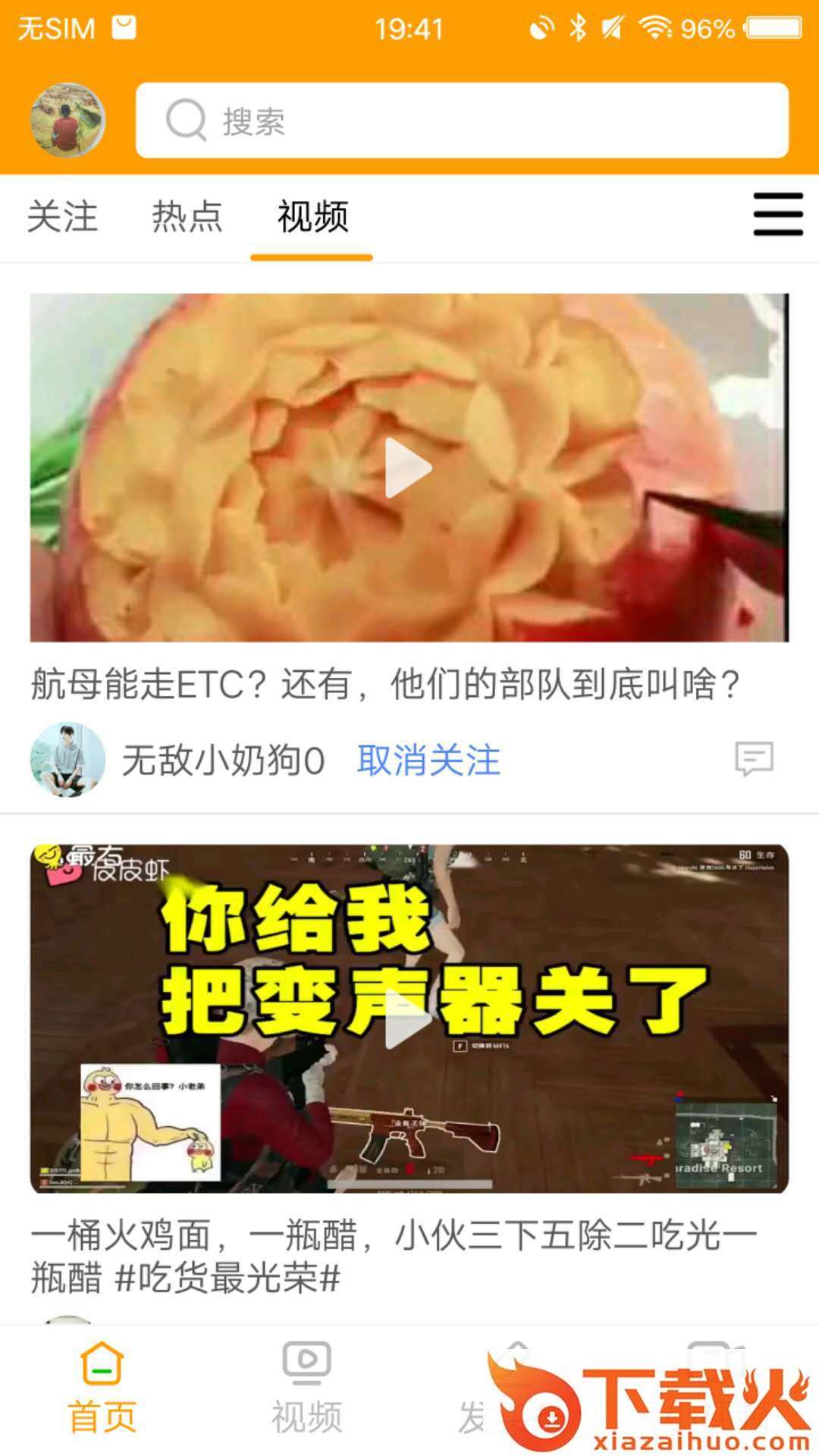This screenshot has width=819, height=1456.
Task: Switch to the 热点 tab
Action: [187, 217]
